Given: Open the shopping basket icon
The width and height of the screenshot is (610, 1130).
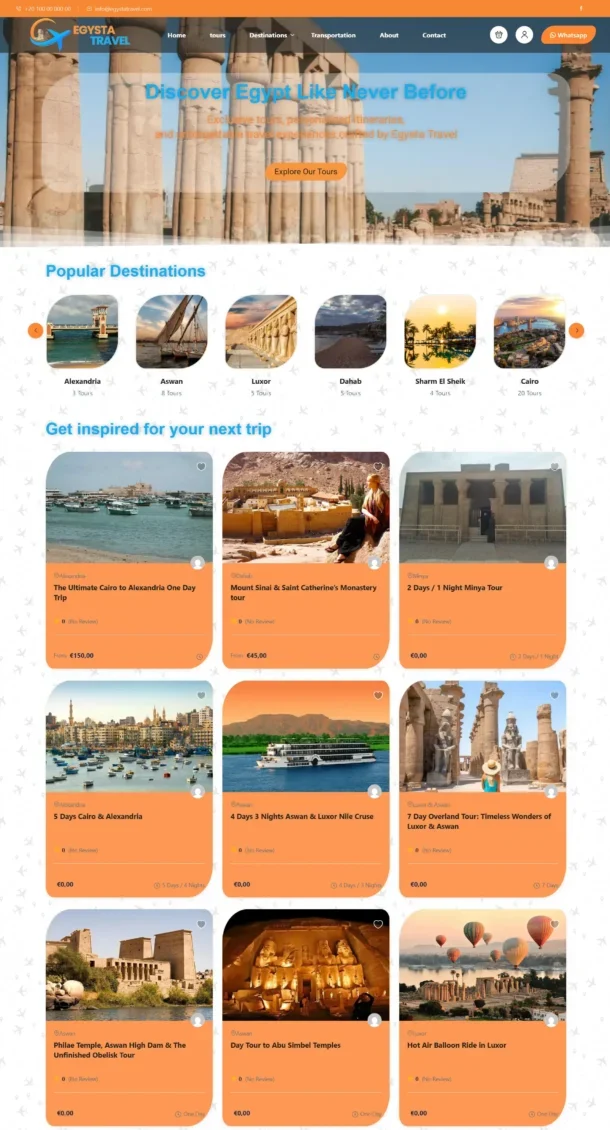Looking at the screenshot, I should point(498,35).
